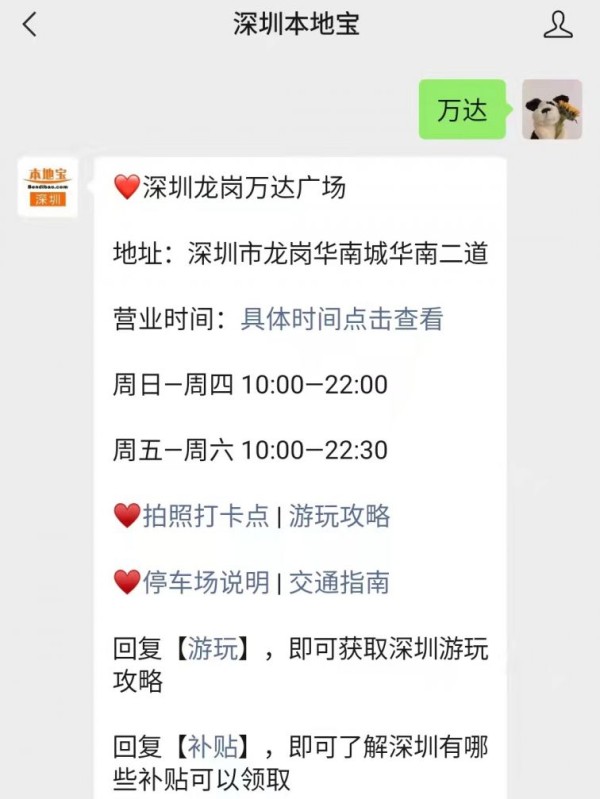Open the 具体时间点击查看 link
This screenshot has height=799, width=600.
click(x=341, y=319)
